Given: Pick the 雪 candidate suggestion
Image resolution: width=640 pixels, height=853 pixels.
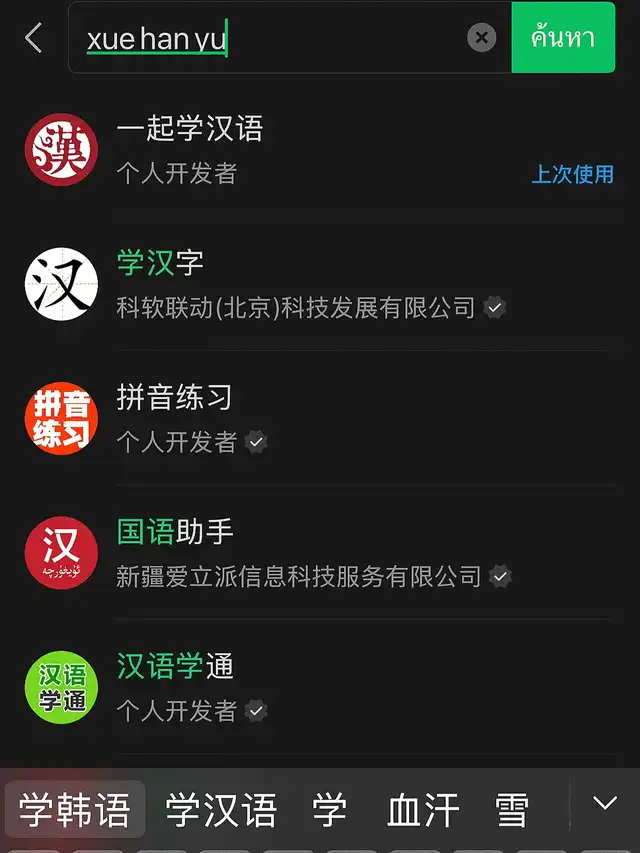Looking at the screenshot, I should click(x=512, y=809).
